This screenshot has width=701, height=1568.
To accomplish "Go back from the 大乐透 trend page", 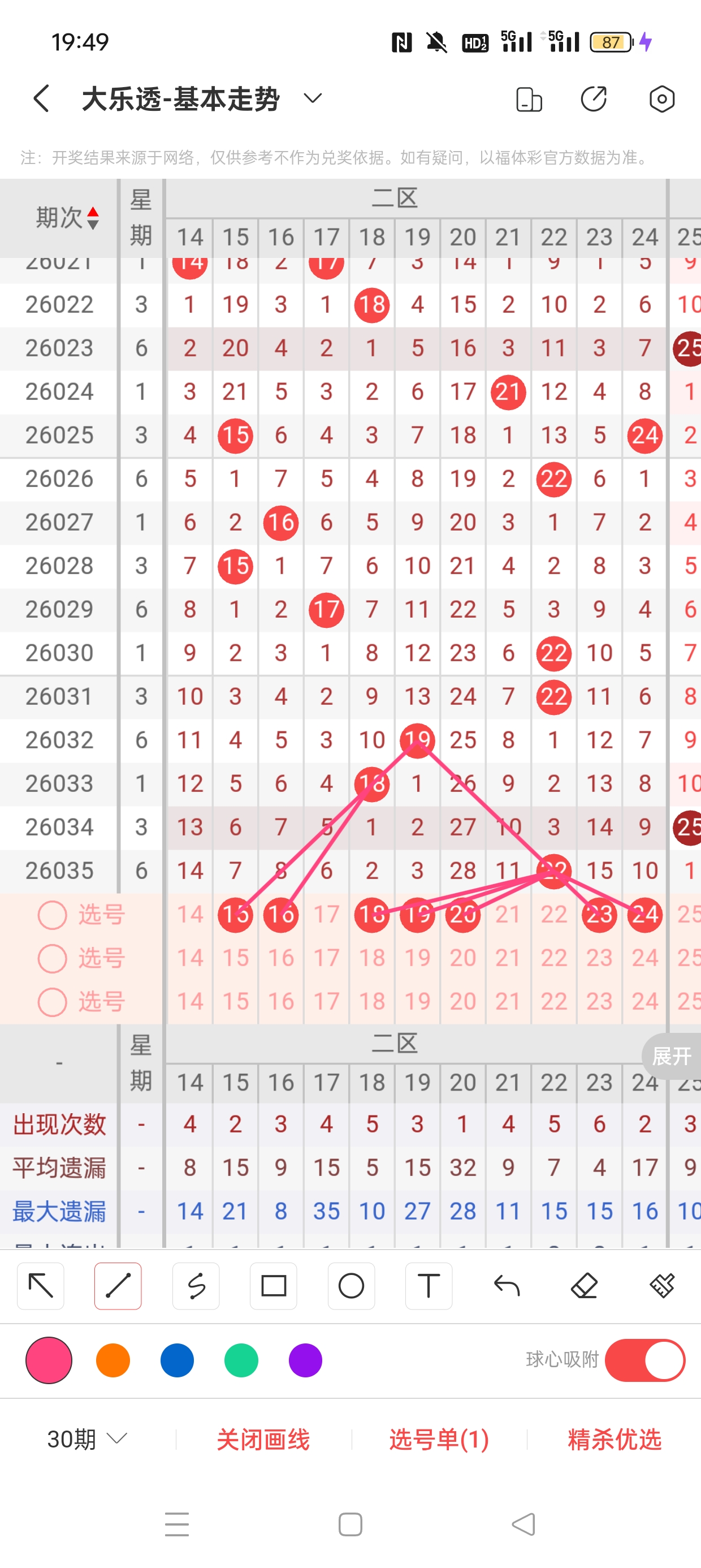I will (x=41, y=98).
